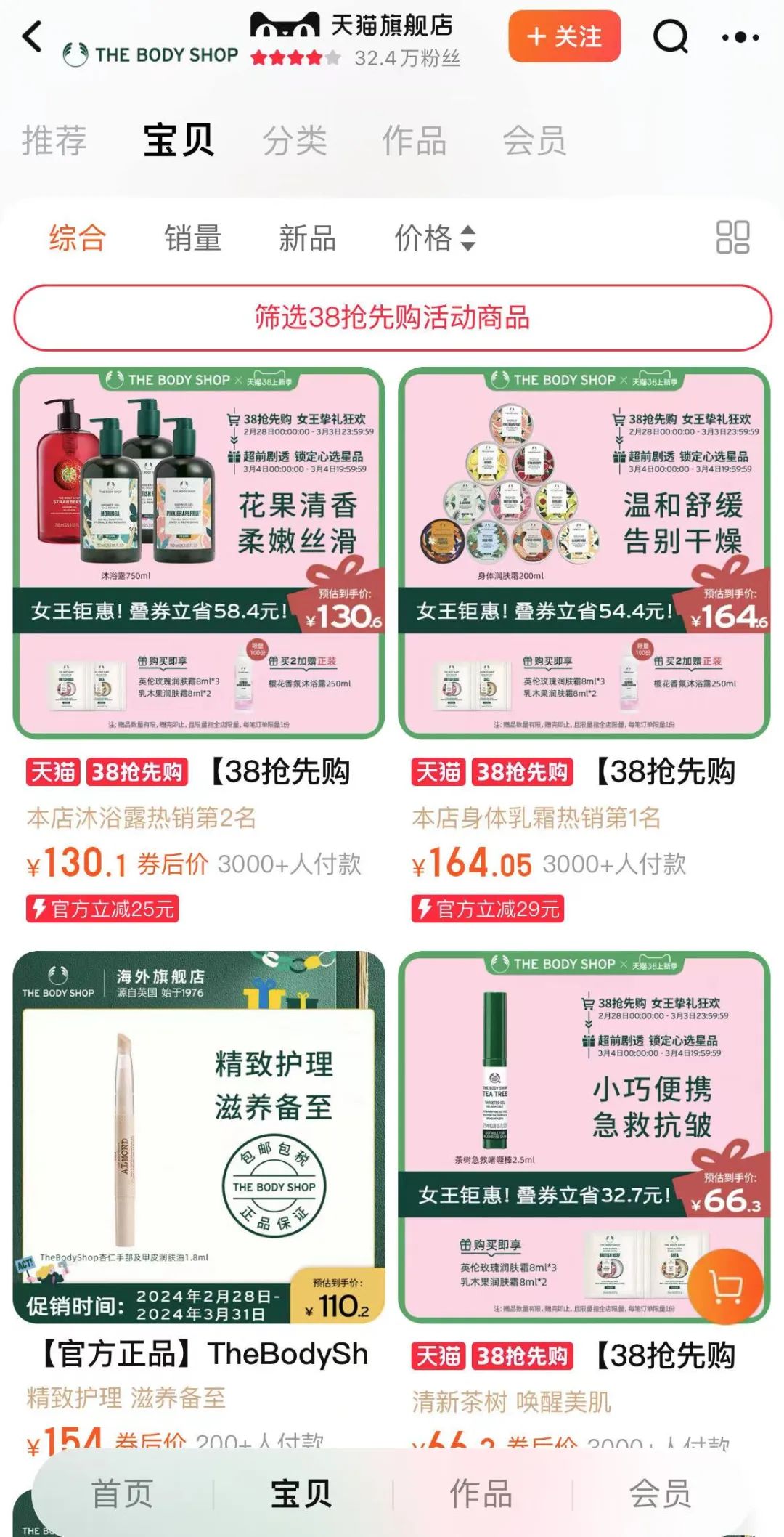Viewport: 784px width, 1537px height.
Task: Open the top 作品 tab
Action: click(415, 140)
